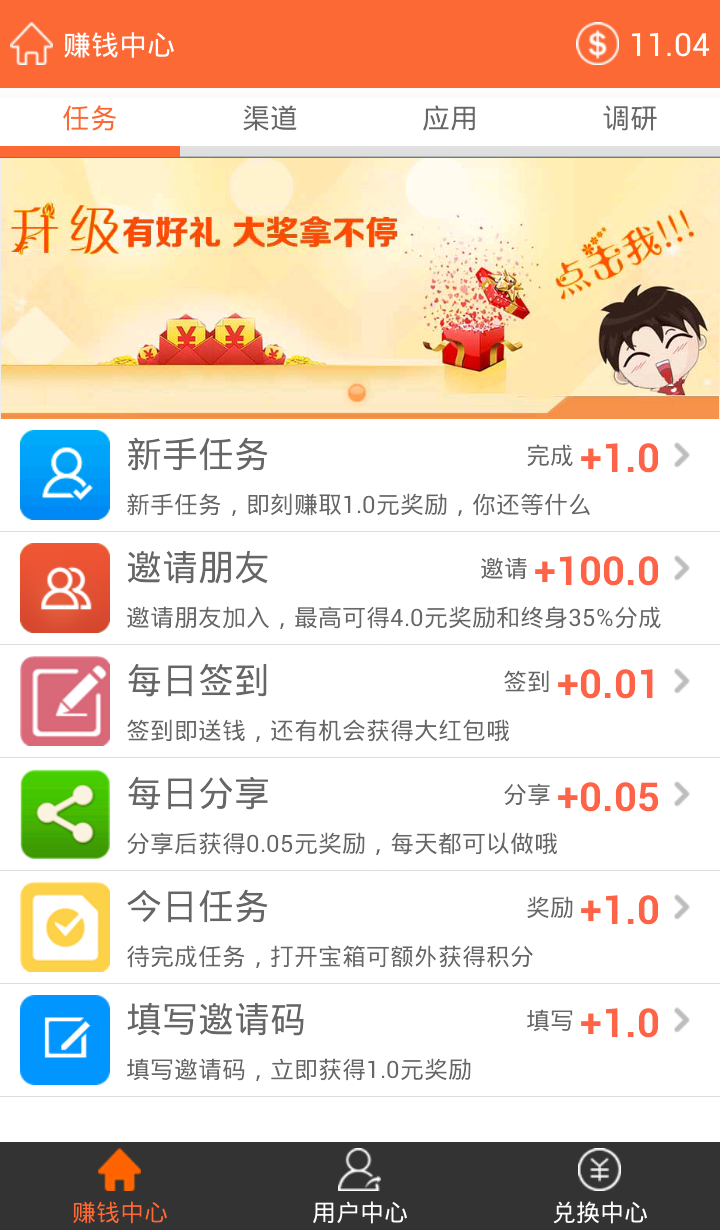Open the 新手任务 row
720x1230 pixels.
(x=360, y=475)
